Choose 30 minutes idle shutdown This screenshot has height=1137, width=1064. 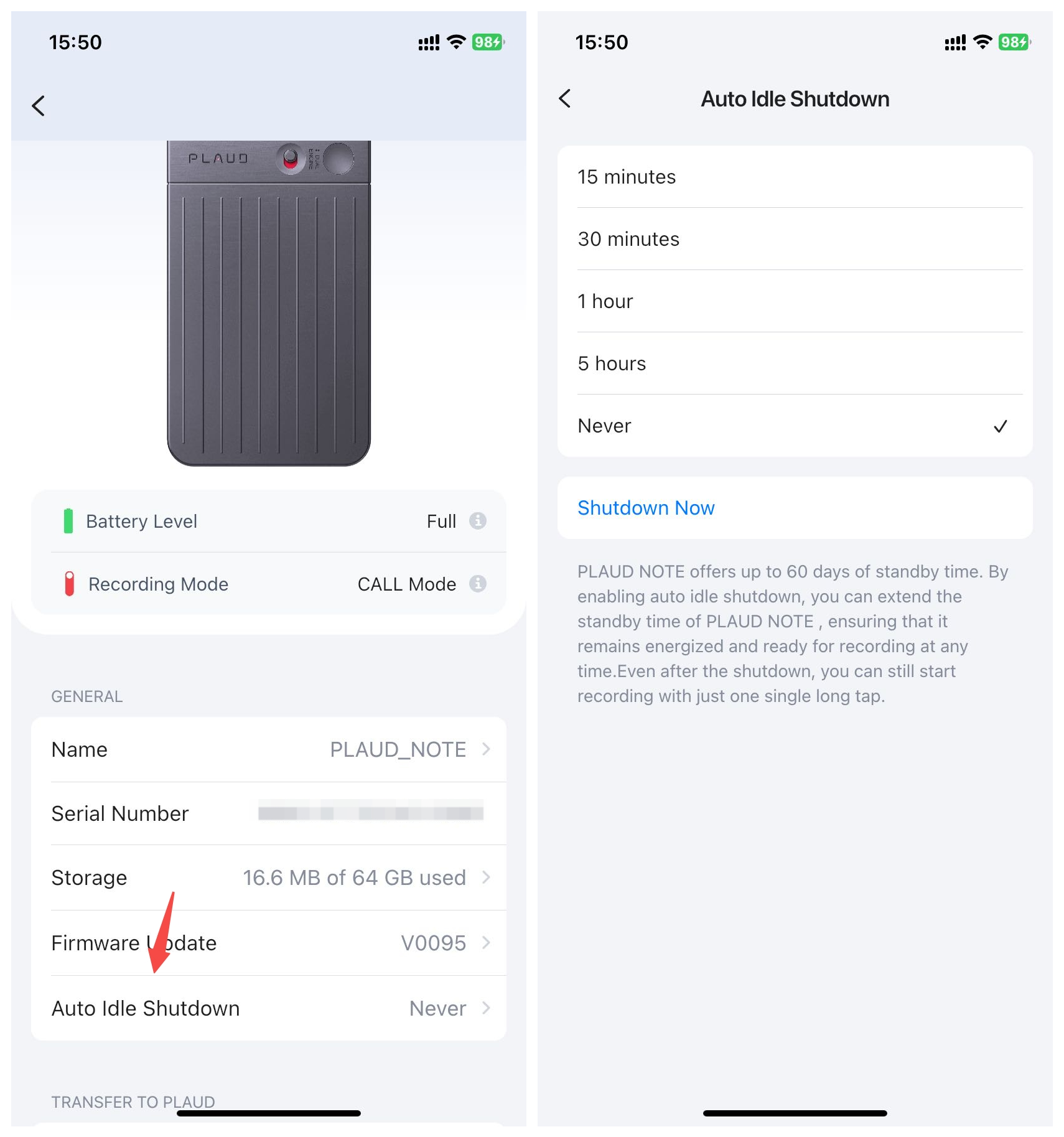coord(795,239)
